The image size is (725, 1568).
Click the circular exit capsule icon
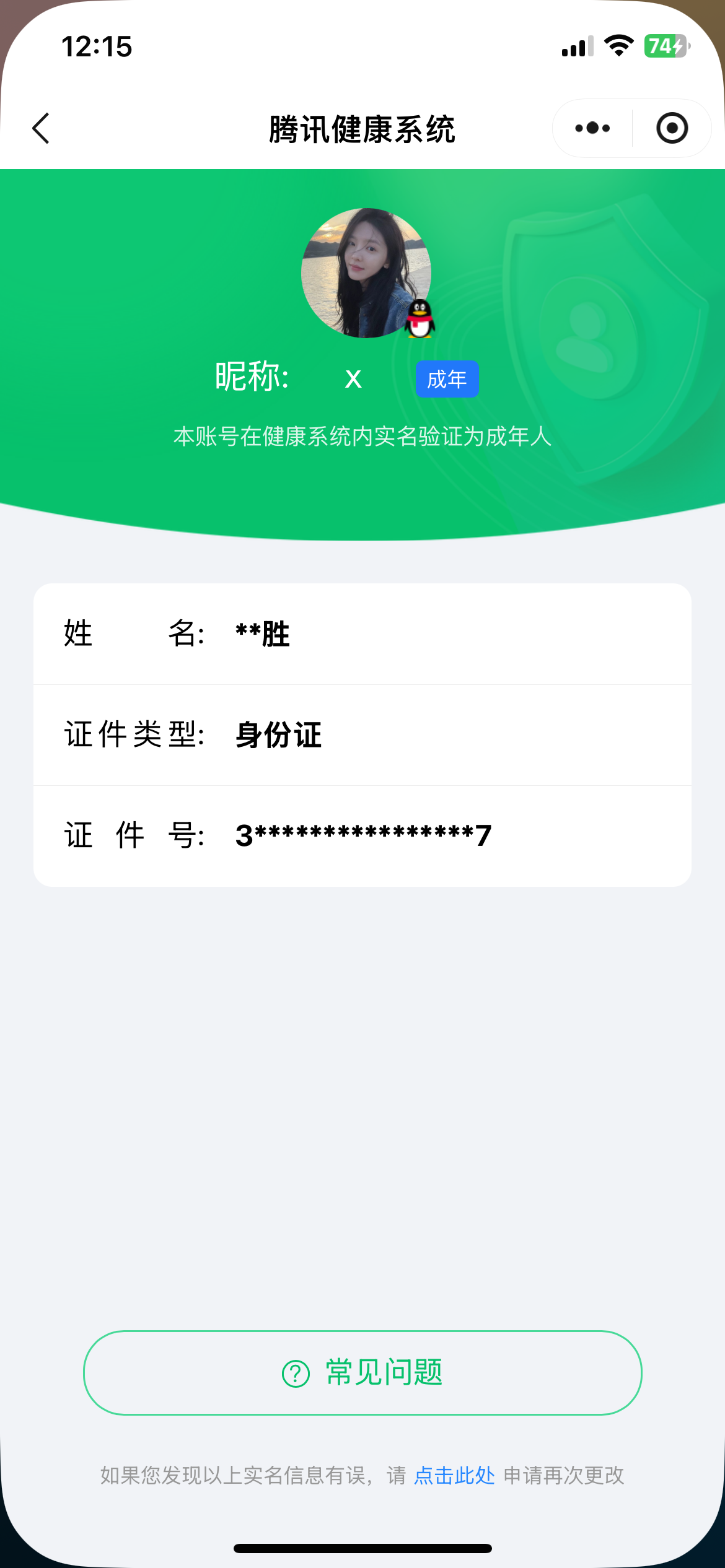click(671, 128)
